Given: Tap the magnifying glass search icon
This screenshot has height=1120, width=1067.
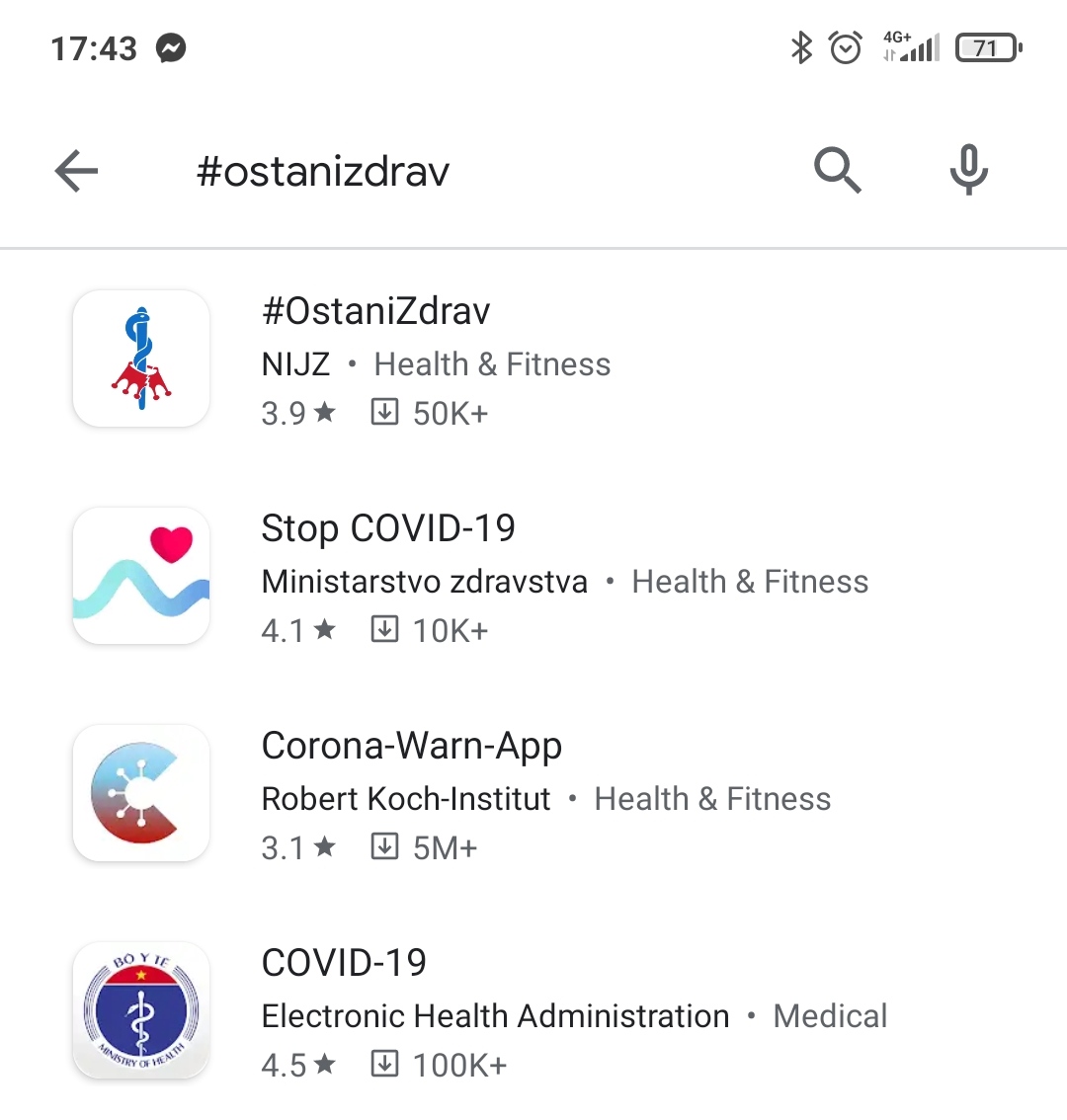Looking at the screenshot, I should tap(837, 170).
